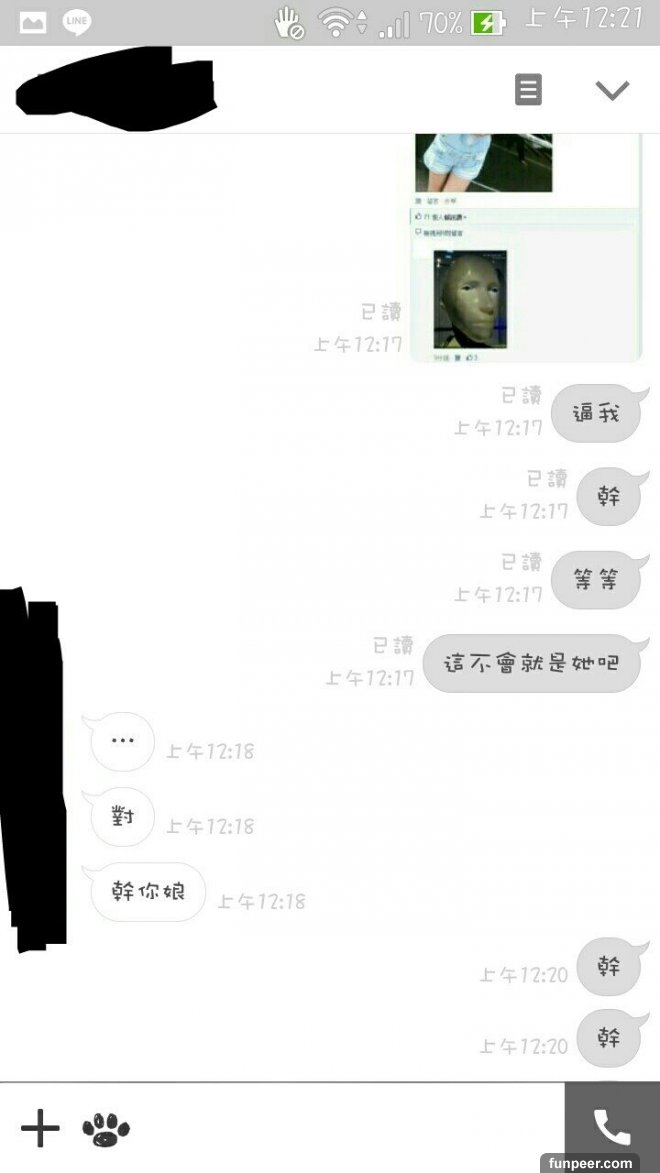Open the chat notes icon
660x1173 pixels.
pyautogui.click(x=528, y=90)
